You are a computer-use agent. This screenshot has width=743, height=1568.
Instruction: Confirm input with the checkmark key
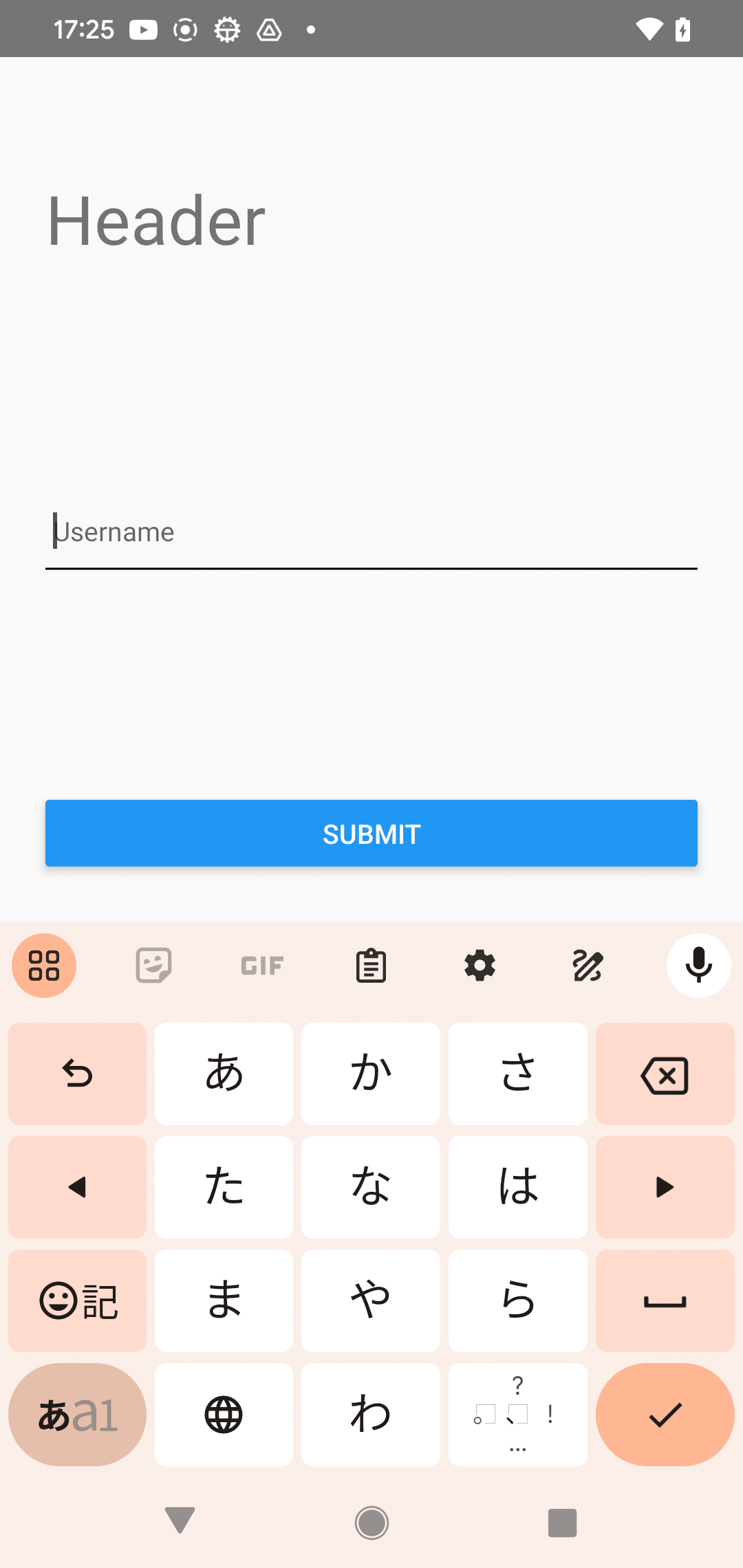click(665, 1415)
